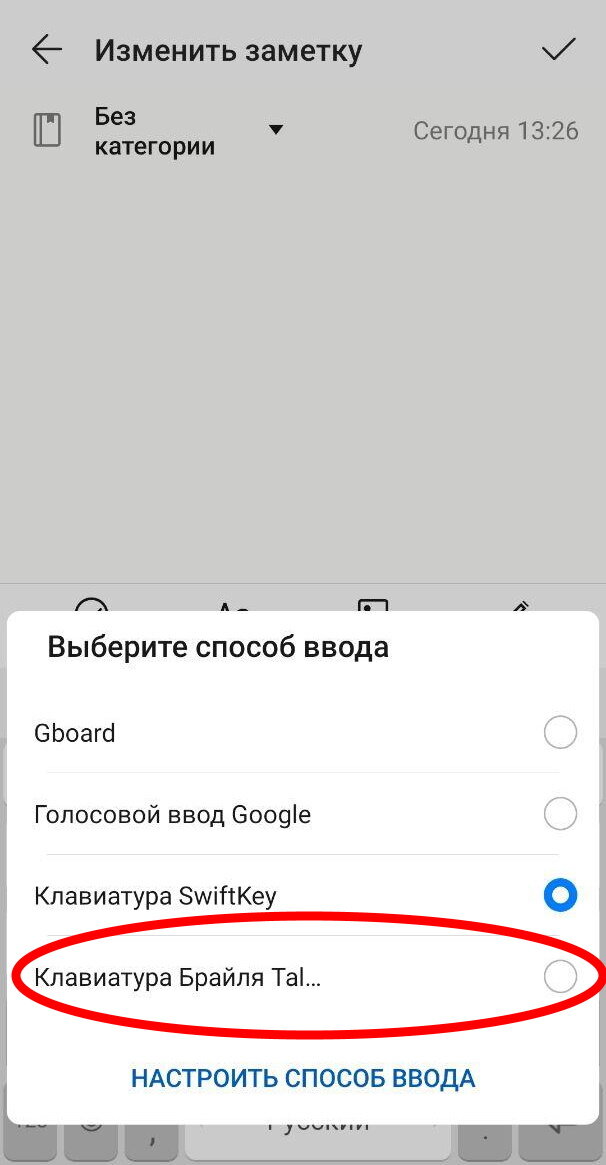Pick Клавиатура Брайля TalkBack option
This screenshot has height=1165, width=606.
303,977
